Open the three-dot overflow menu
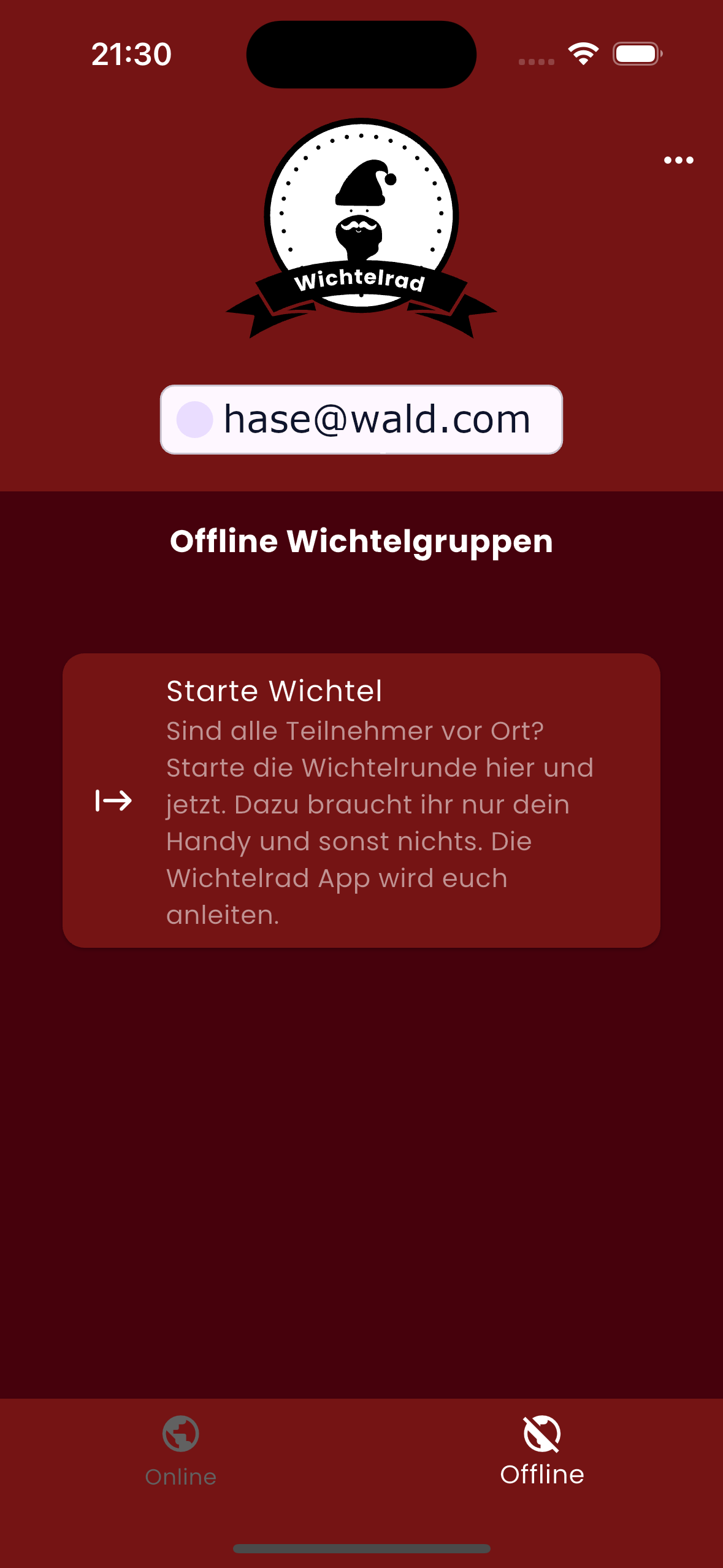 pyautogui.click(x=678, y=160)
